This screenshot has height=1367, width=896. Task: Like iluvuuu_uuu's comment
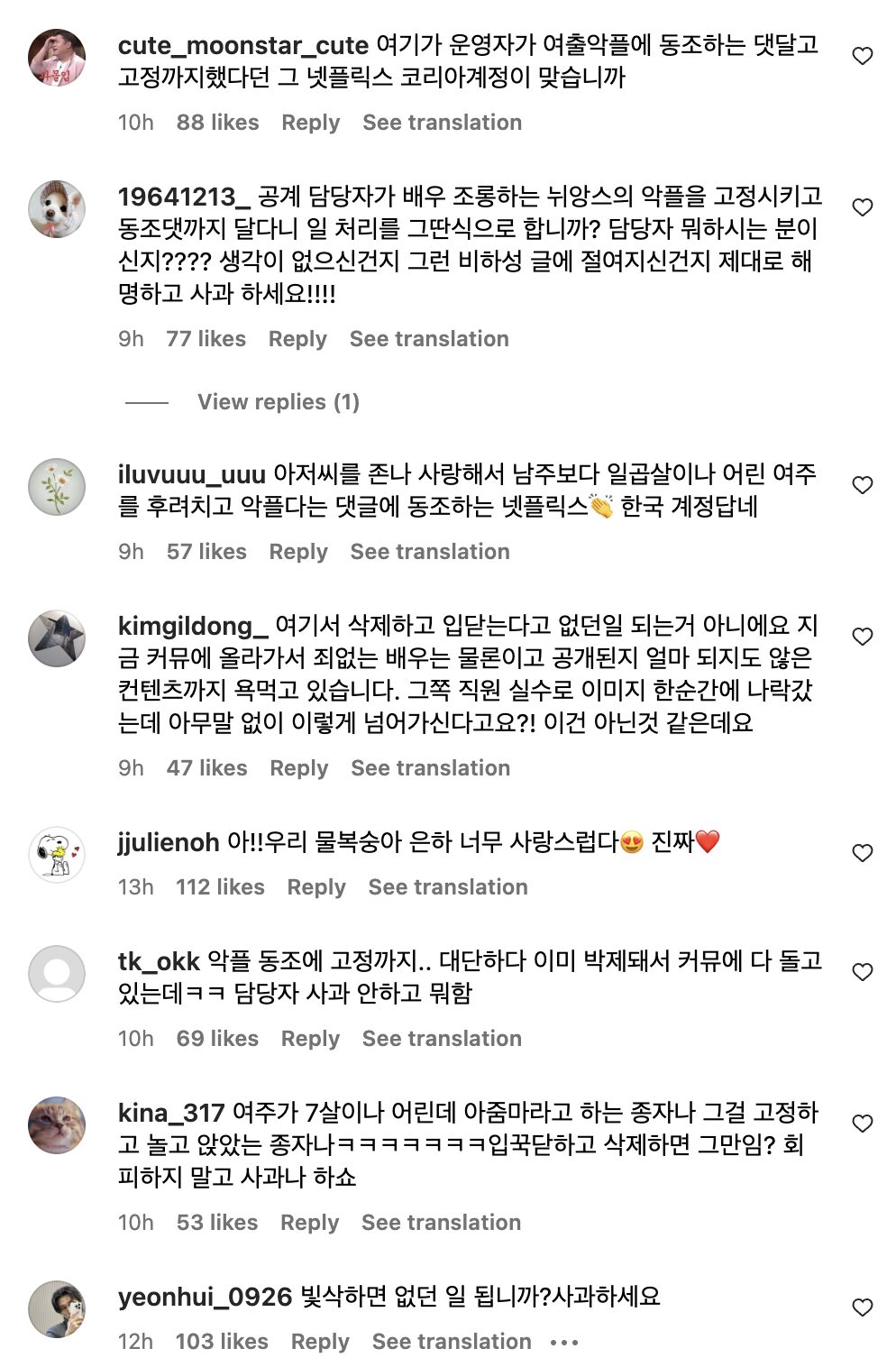863,485
